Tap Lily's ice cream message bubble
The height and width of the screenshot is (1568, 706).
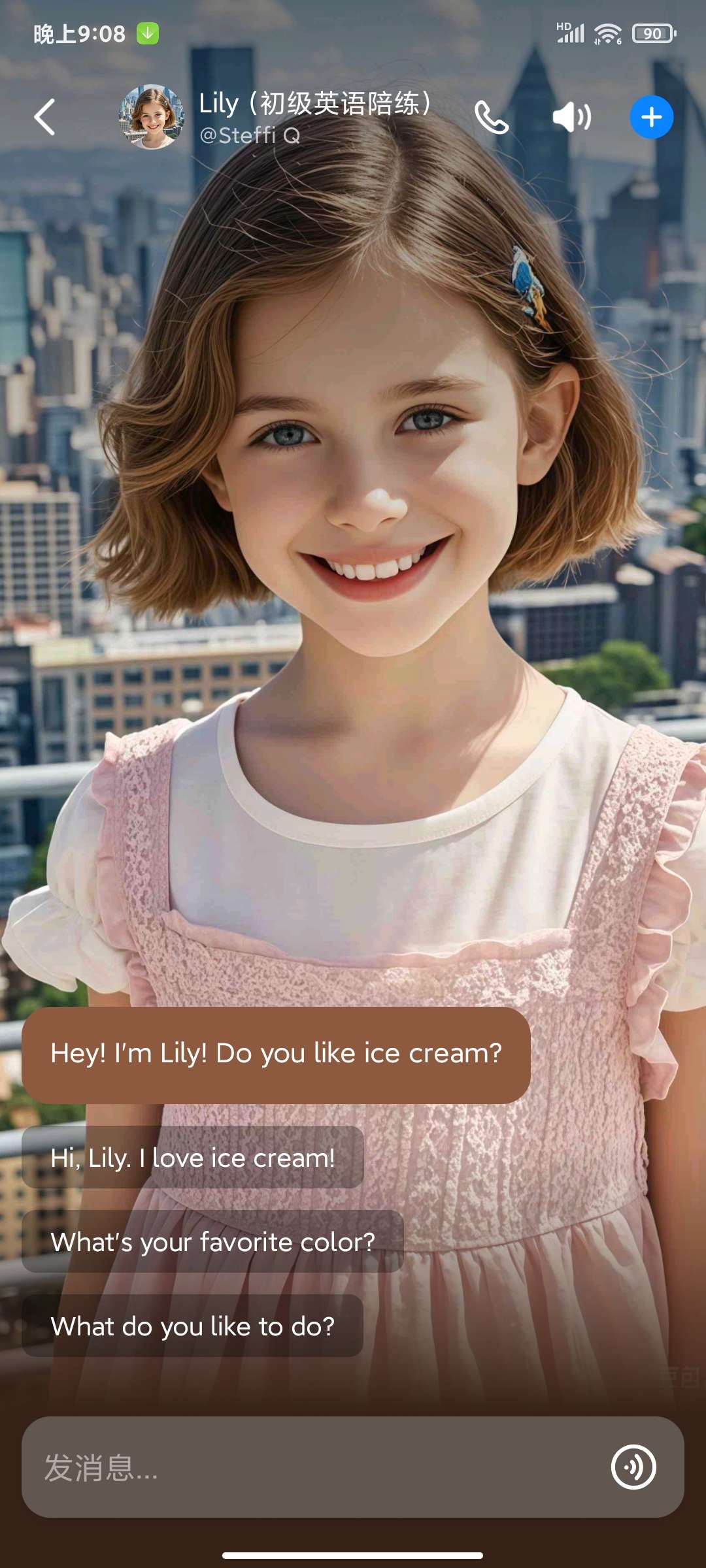[276, 1054]
